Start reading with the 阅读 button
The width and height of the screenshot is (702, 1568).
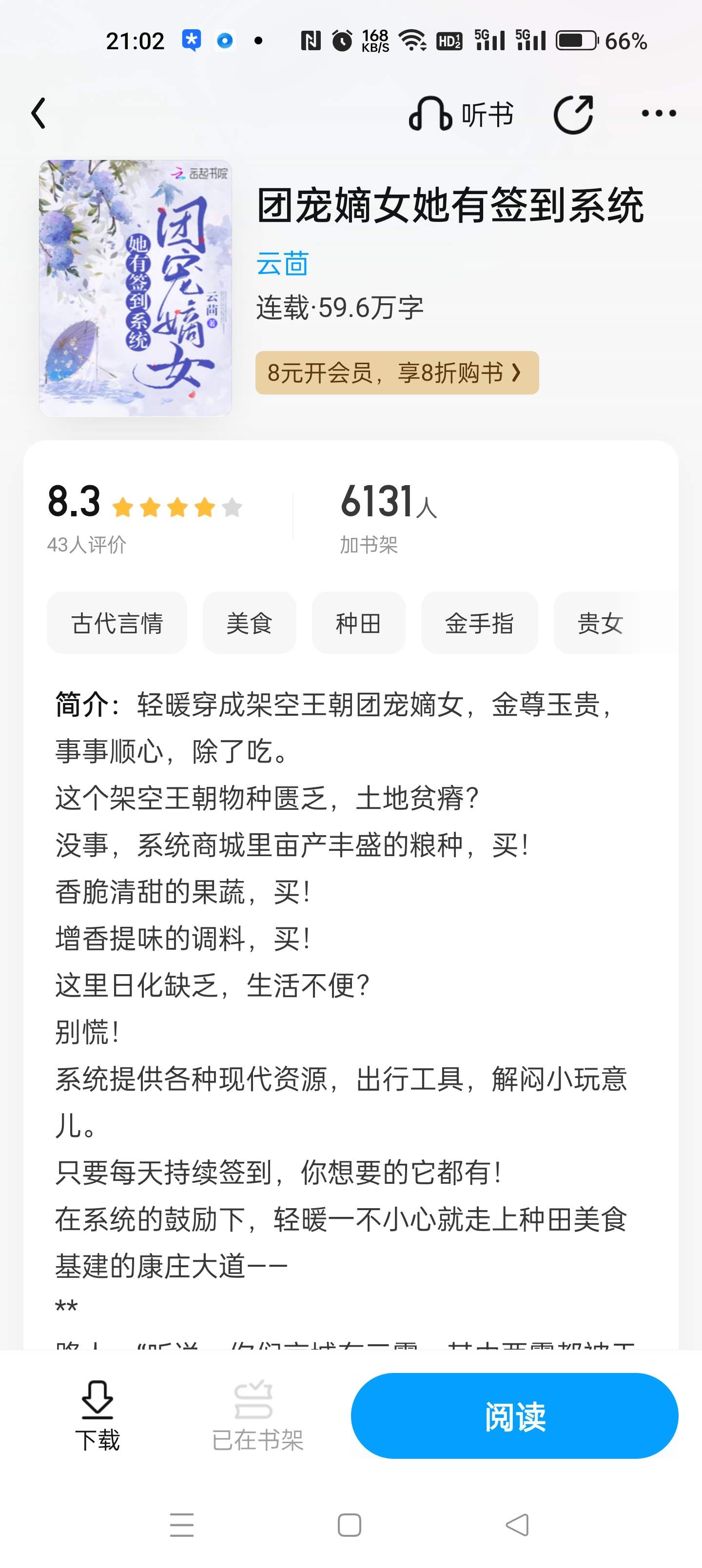pos(514,1415)
